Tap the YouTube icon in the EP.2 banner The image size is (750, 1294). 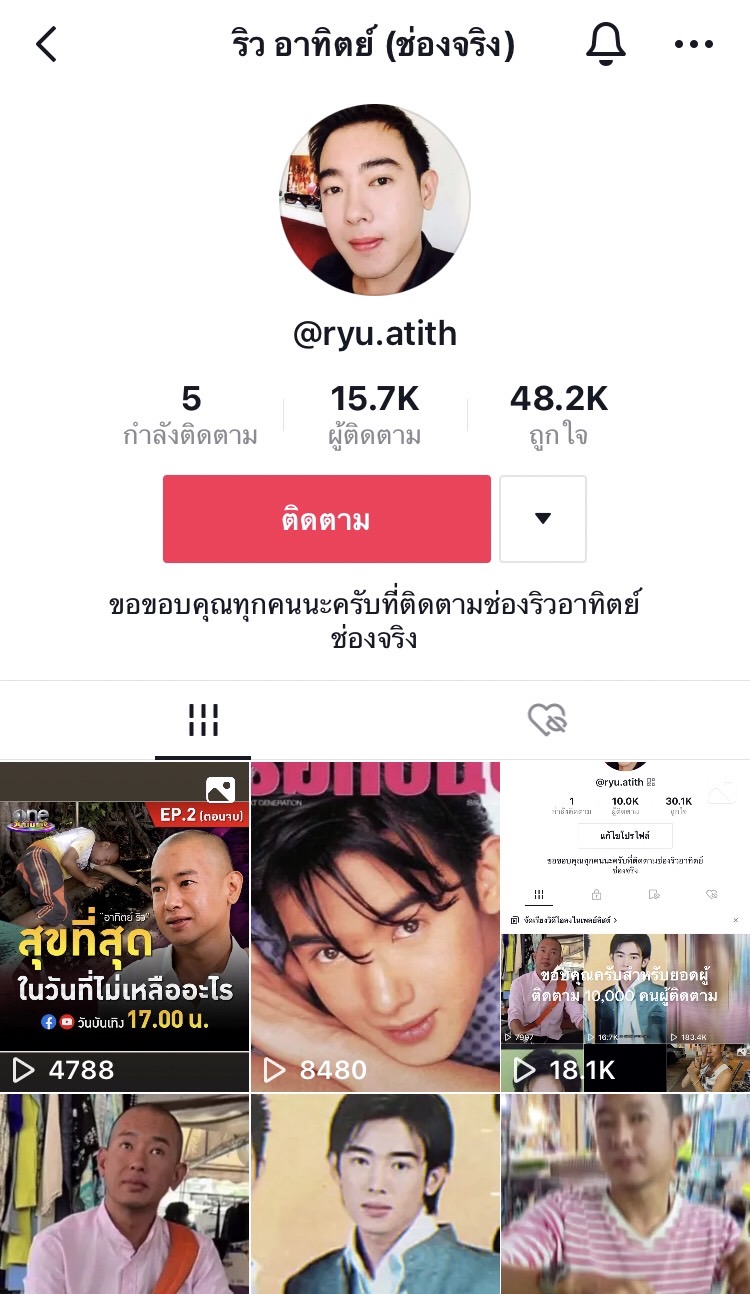[x=66, y=1021]
